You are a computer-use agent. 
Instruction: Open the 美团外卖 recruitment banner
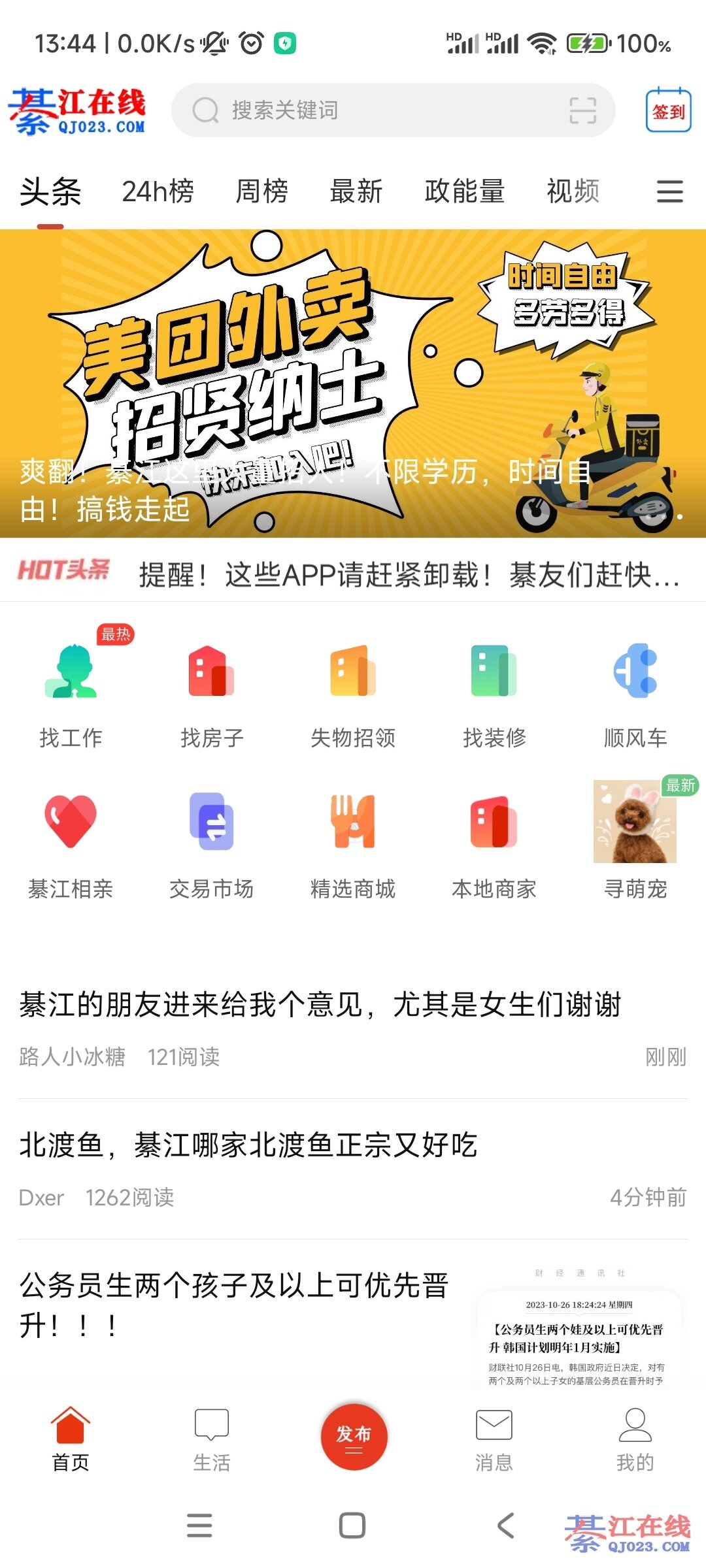pos(353,382)
